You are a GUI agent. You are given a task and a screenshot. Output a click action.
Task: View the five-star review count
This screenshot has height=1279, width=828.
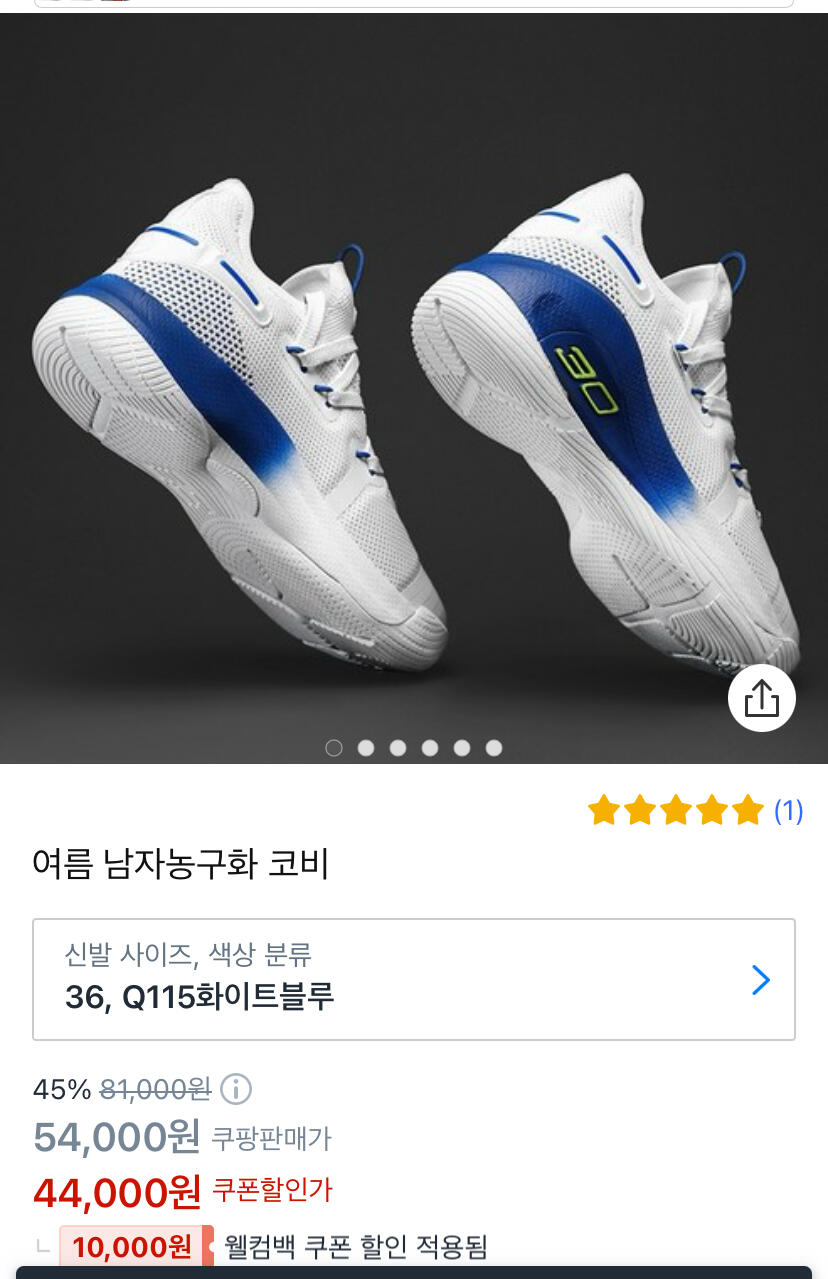[x=788, y=810]
